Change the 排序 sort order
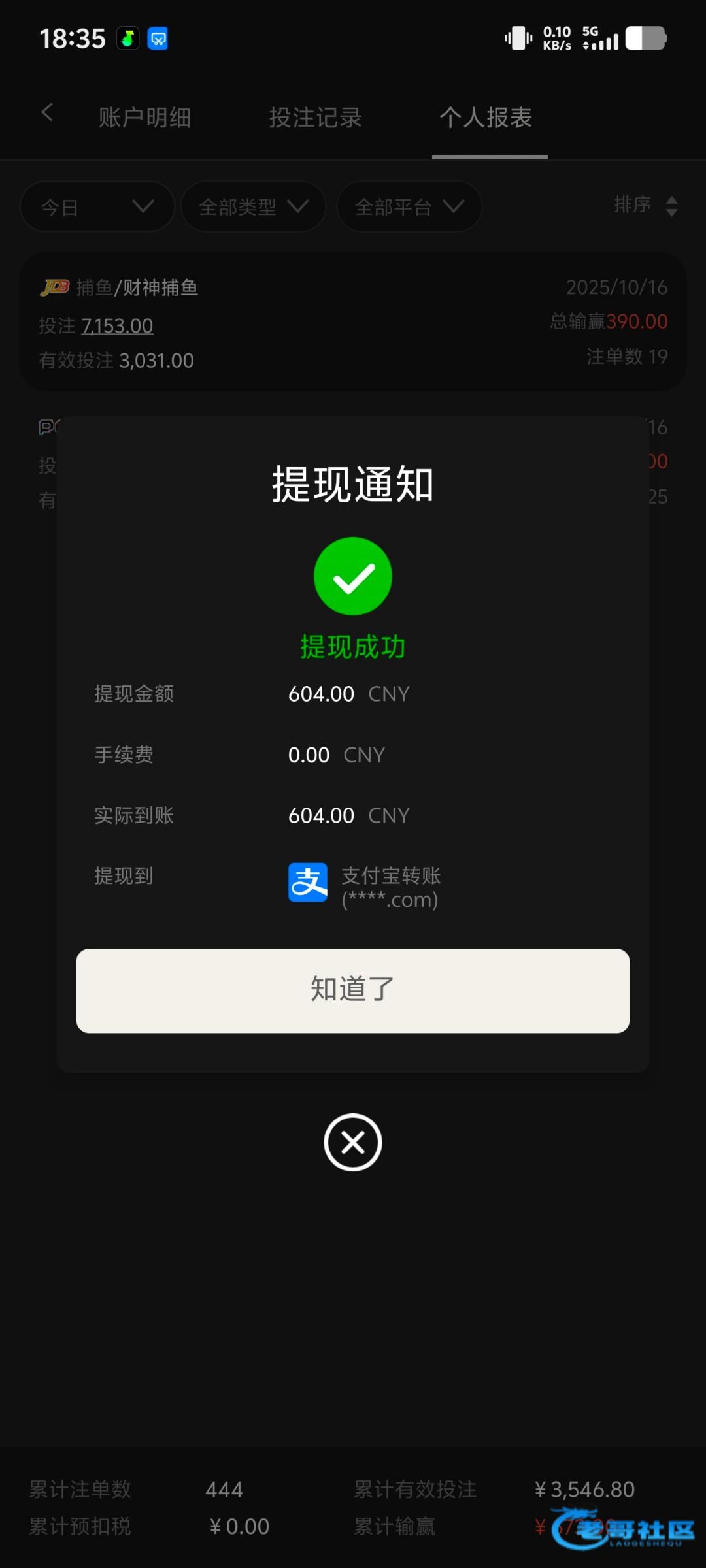Screen dimensions: 706x1568 point(645,205)
